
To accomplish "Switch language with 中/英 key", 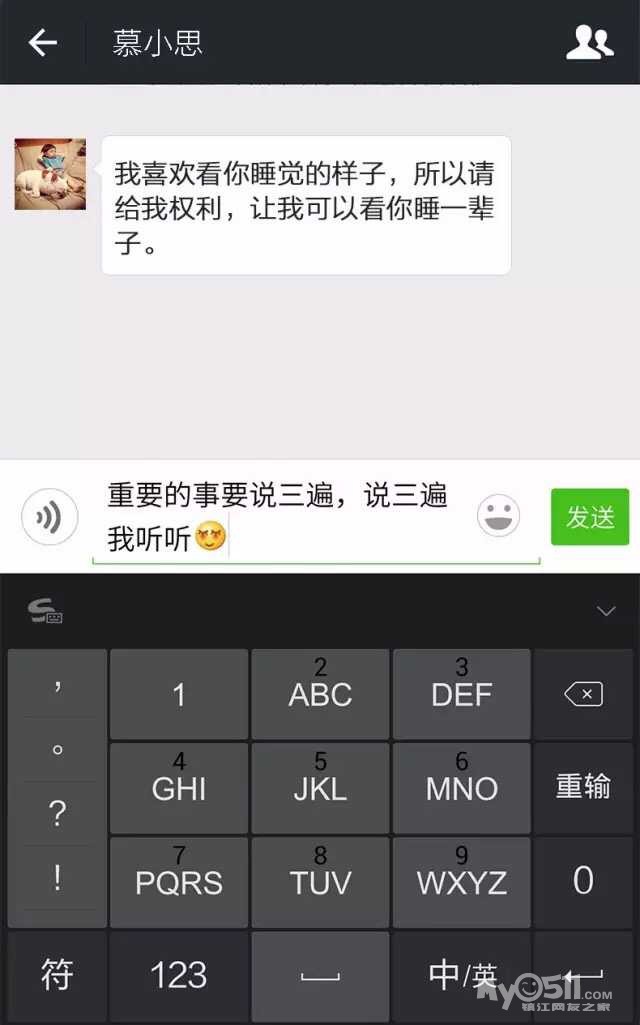I will click(461, 975).
